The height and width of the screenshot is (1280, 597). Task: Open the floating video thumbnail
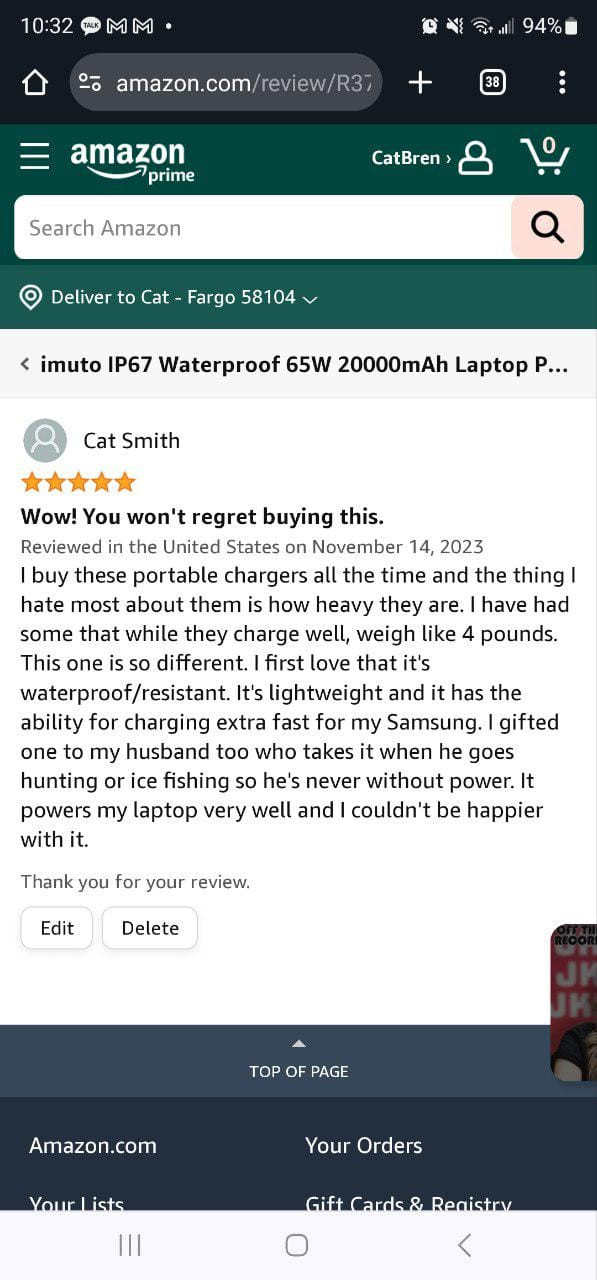(574, 1002)
